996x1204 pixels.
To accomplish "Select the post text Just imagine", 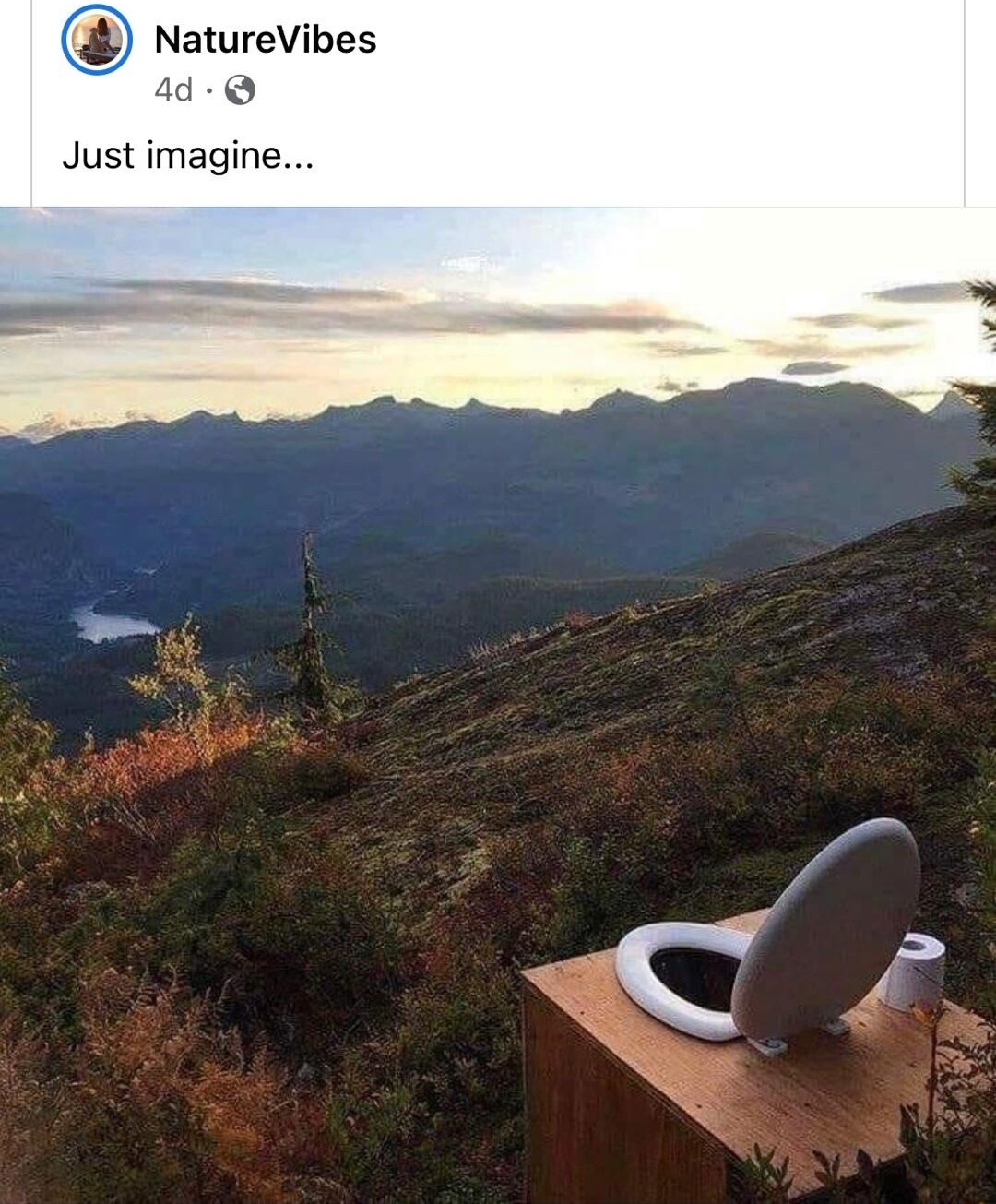I will click(188, 155).
